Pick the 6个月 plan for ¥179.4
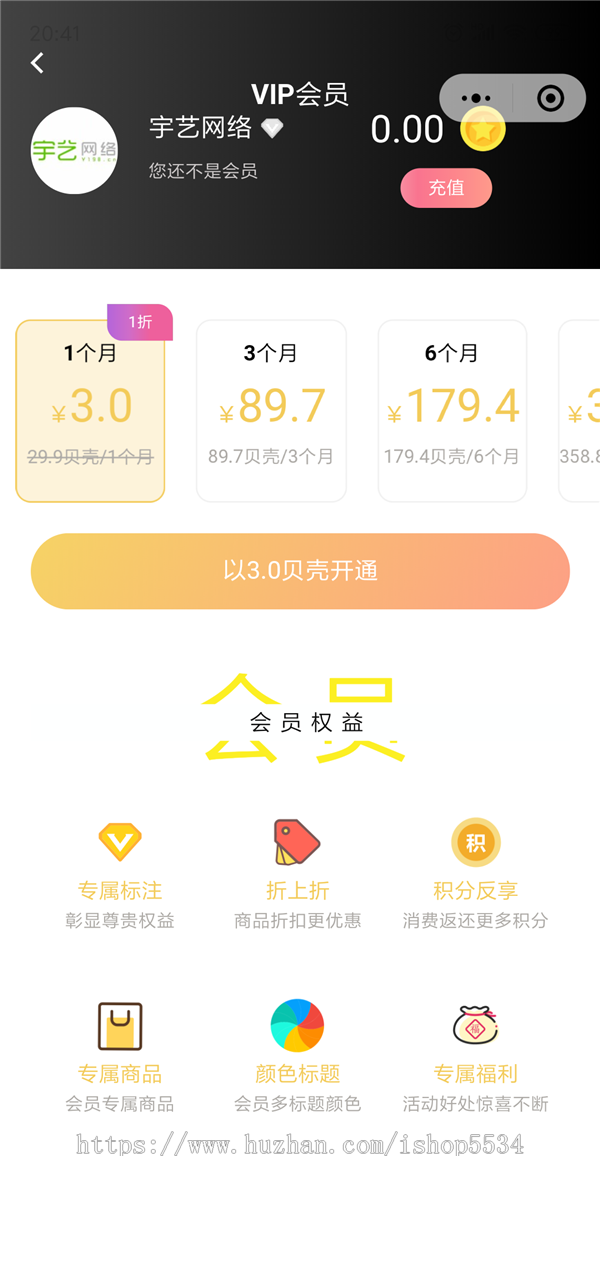 [x=452, y=411]
